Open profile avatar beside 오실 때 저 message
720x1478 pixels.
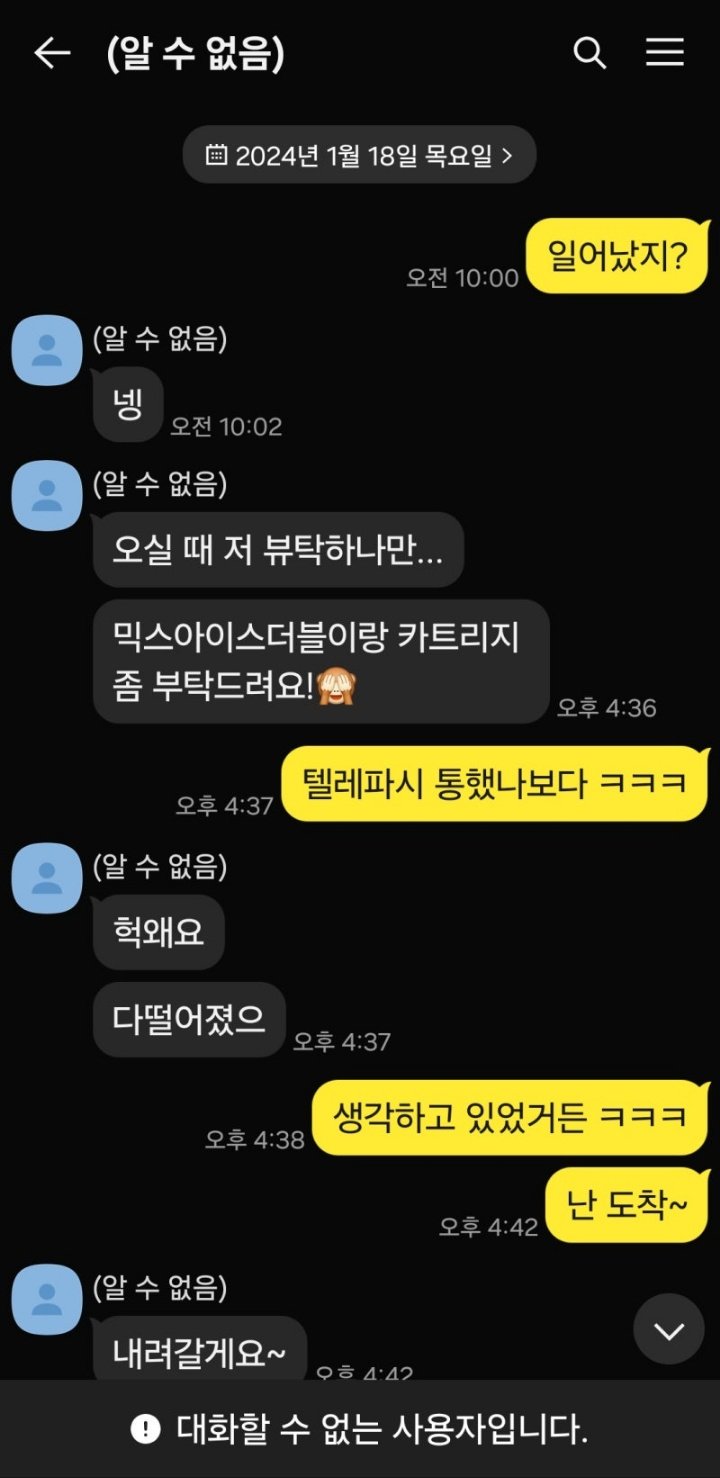[x=46, y=495]
